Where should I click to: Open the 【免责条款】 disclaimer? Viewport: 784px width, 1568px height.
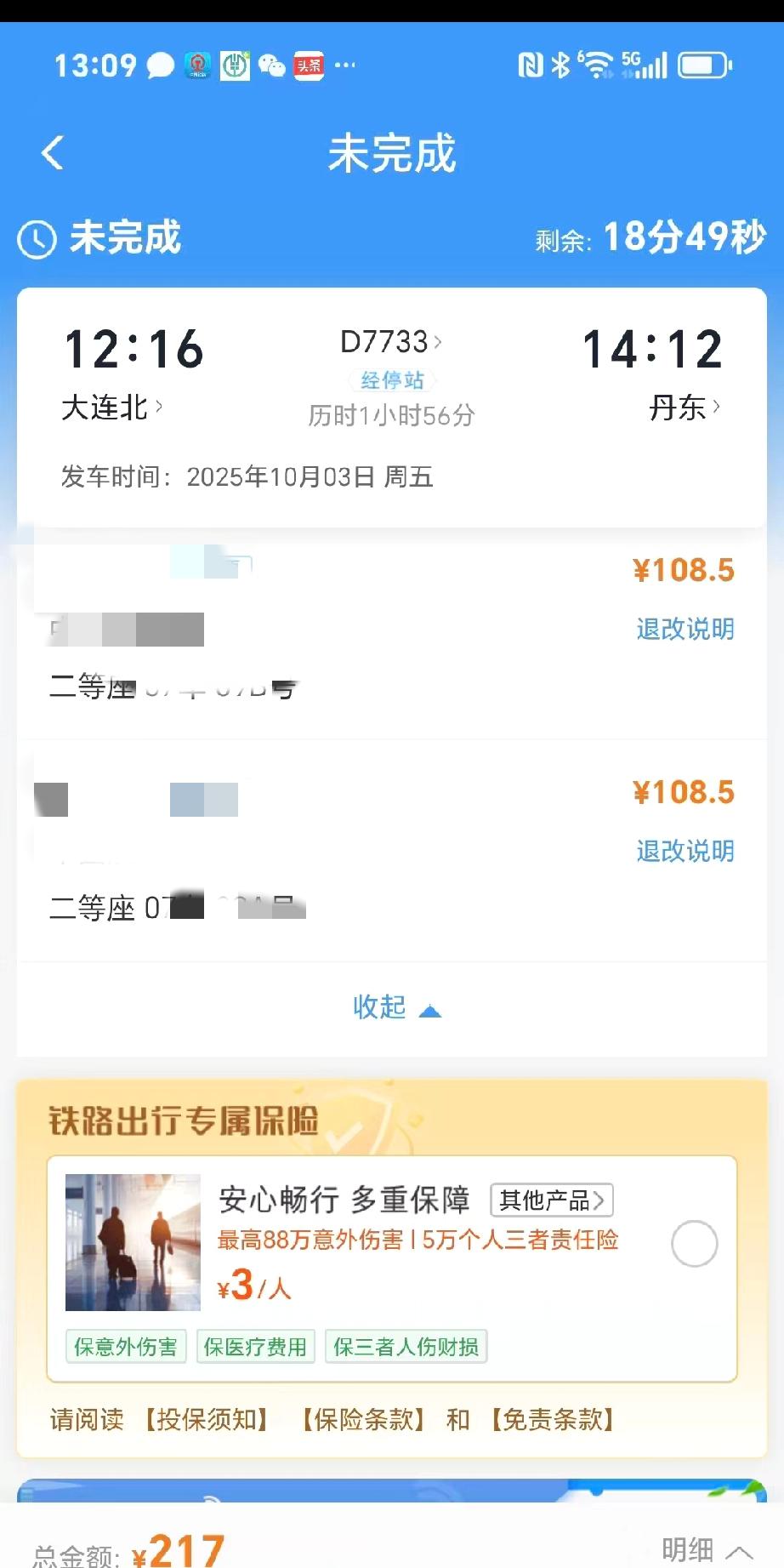553,1419
